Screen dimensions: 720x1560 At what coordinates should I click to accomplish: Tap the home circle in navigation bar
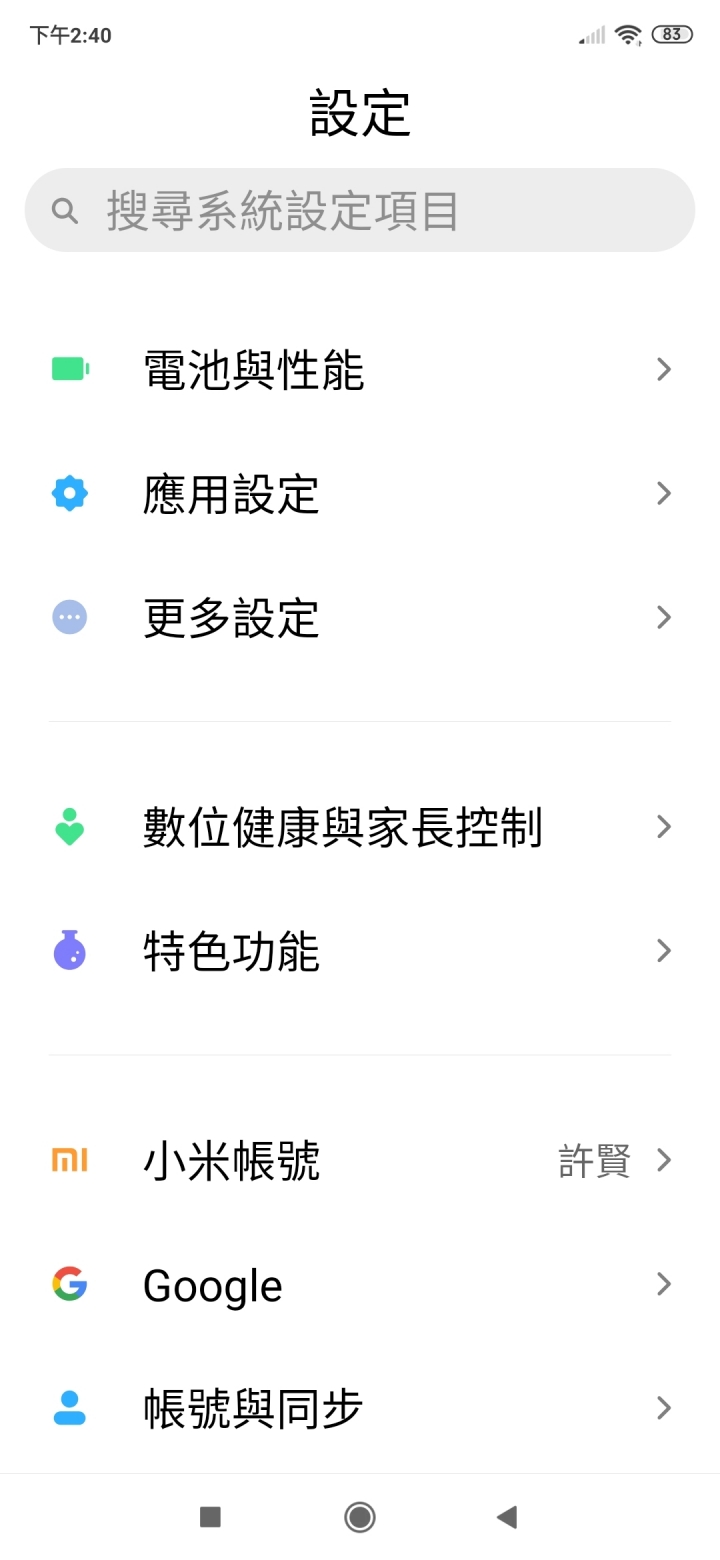(x=360, y=1517)
